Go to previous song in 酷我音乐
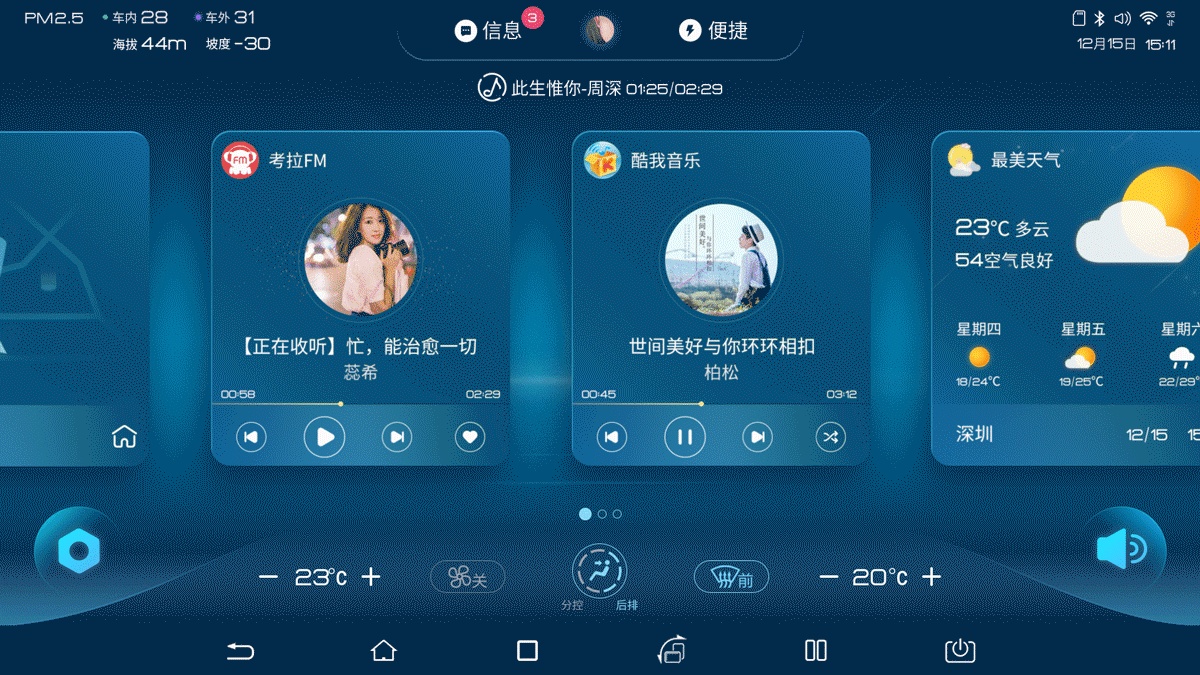The height and width of the screenshot is (675, 1200). pos(612,437)
